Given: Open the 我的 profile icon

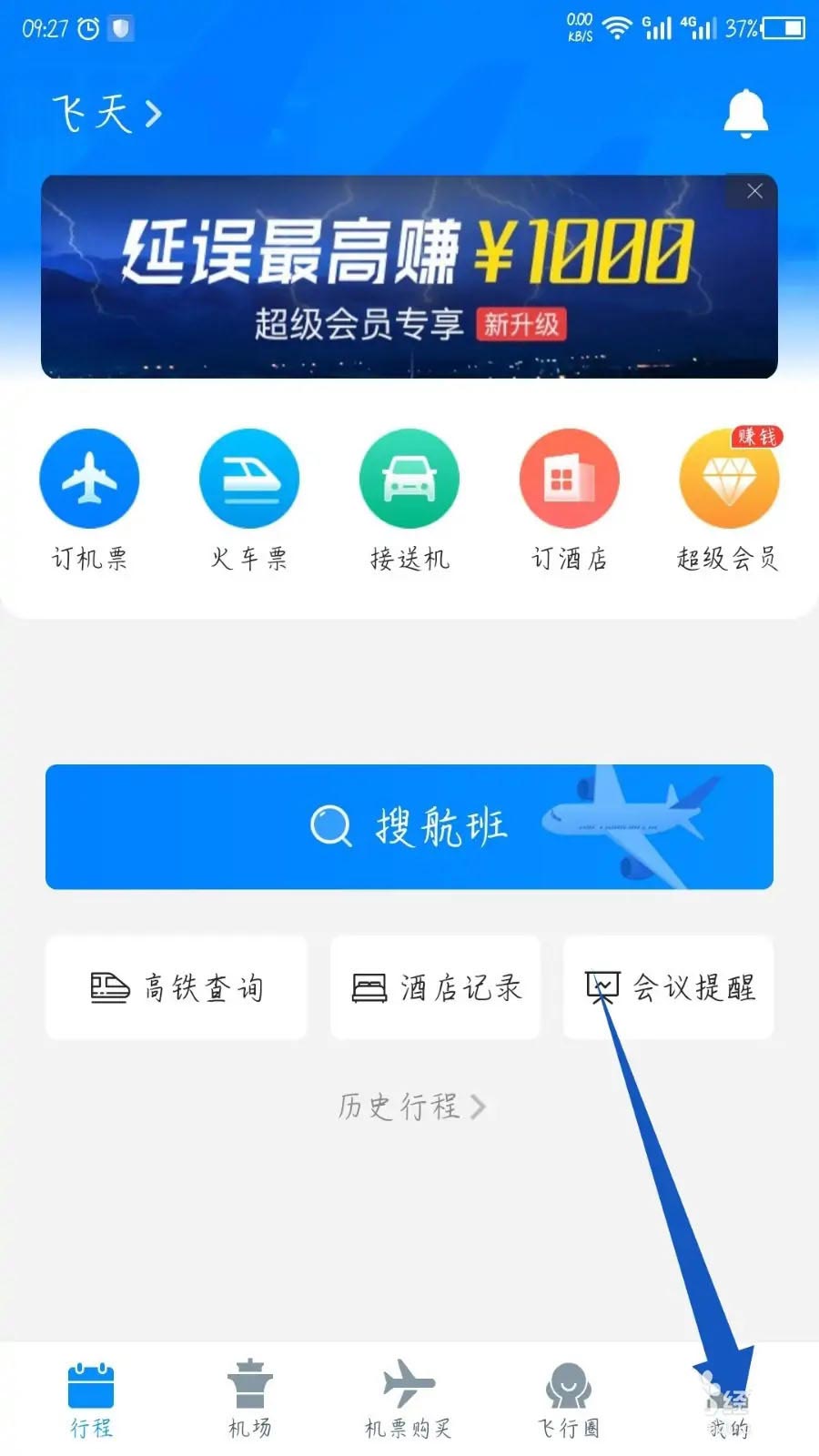Looking at the screenshot, I should pyautogui.click(x=728, y=1392).
